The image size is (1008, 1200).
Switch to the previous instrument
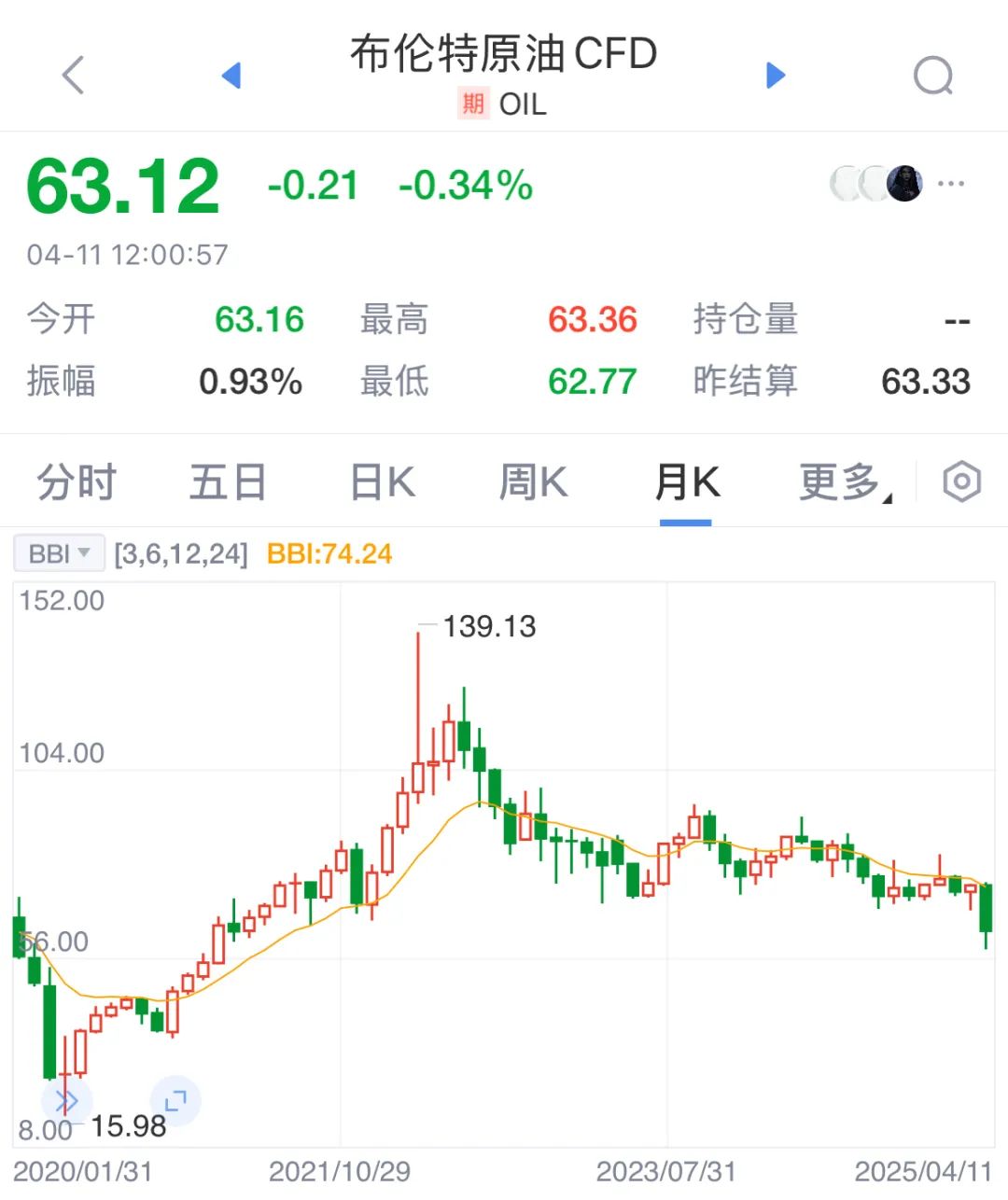coord(231,75)
